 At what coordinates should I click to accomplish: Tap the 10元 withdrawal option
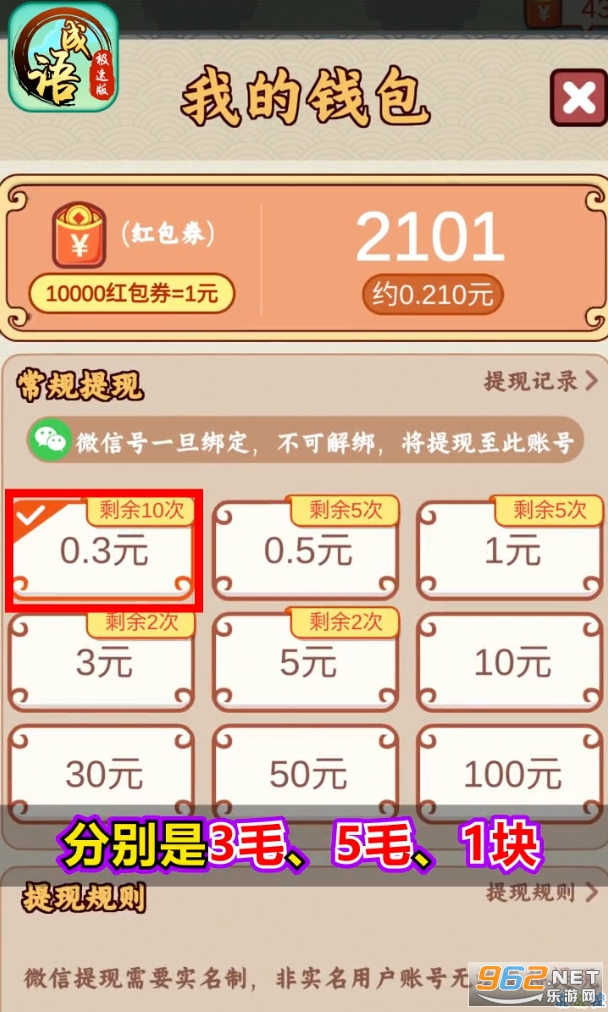(512, 662)
